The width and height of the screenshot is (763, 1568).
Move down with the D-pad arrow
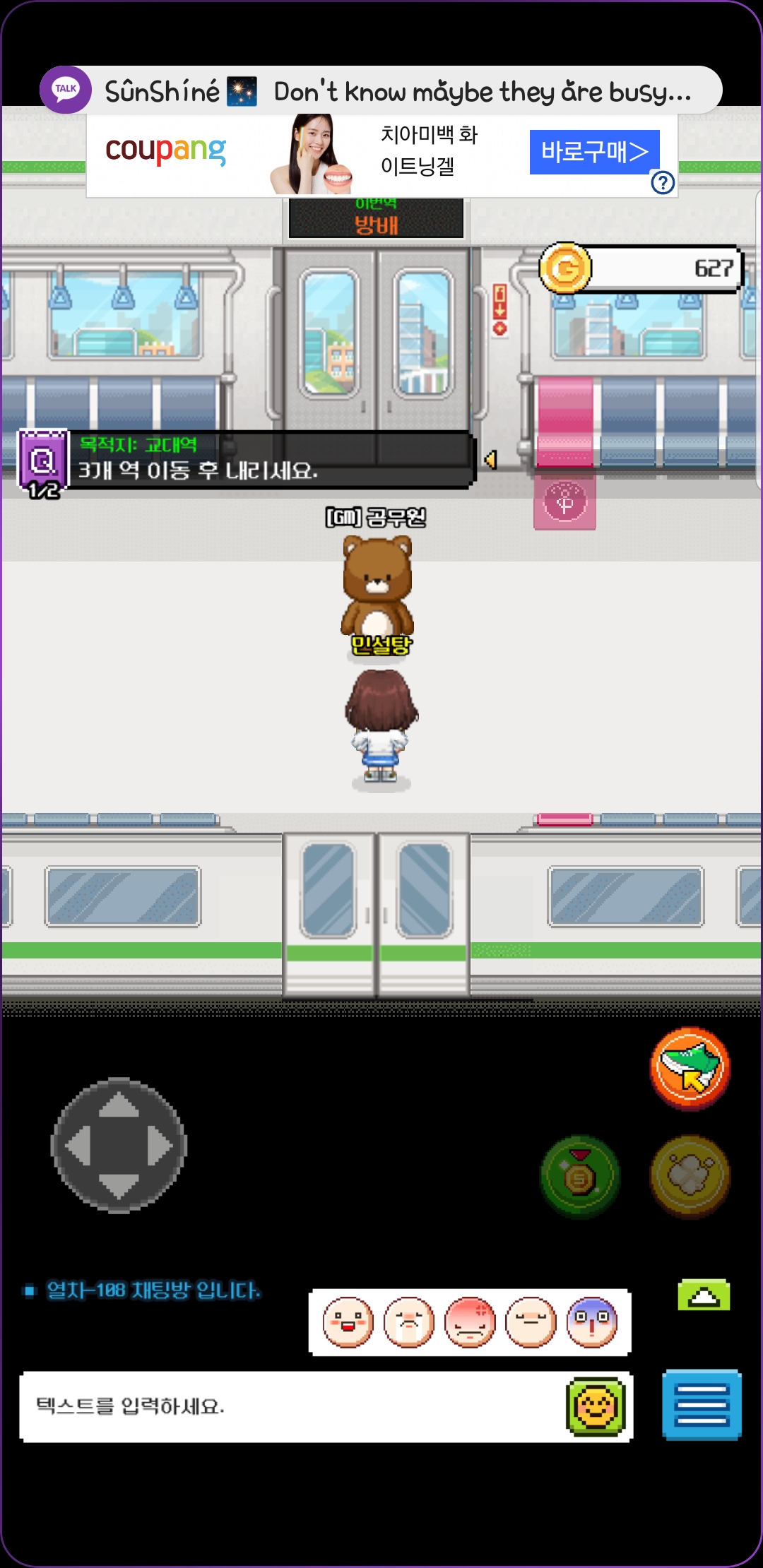point(119,1187)
